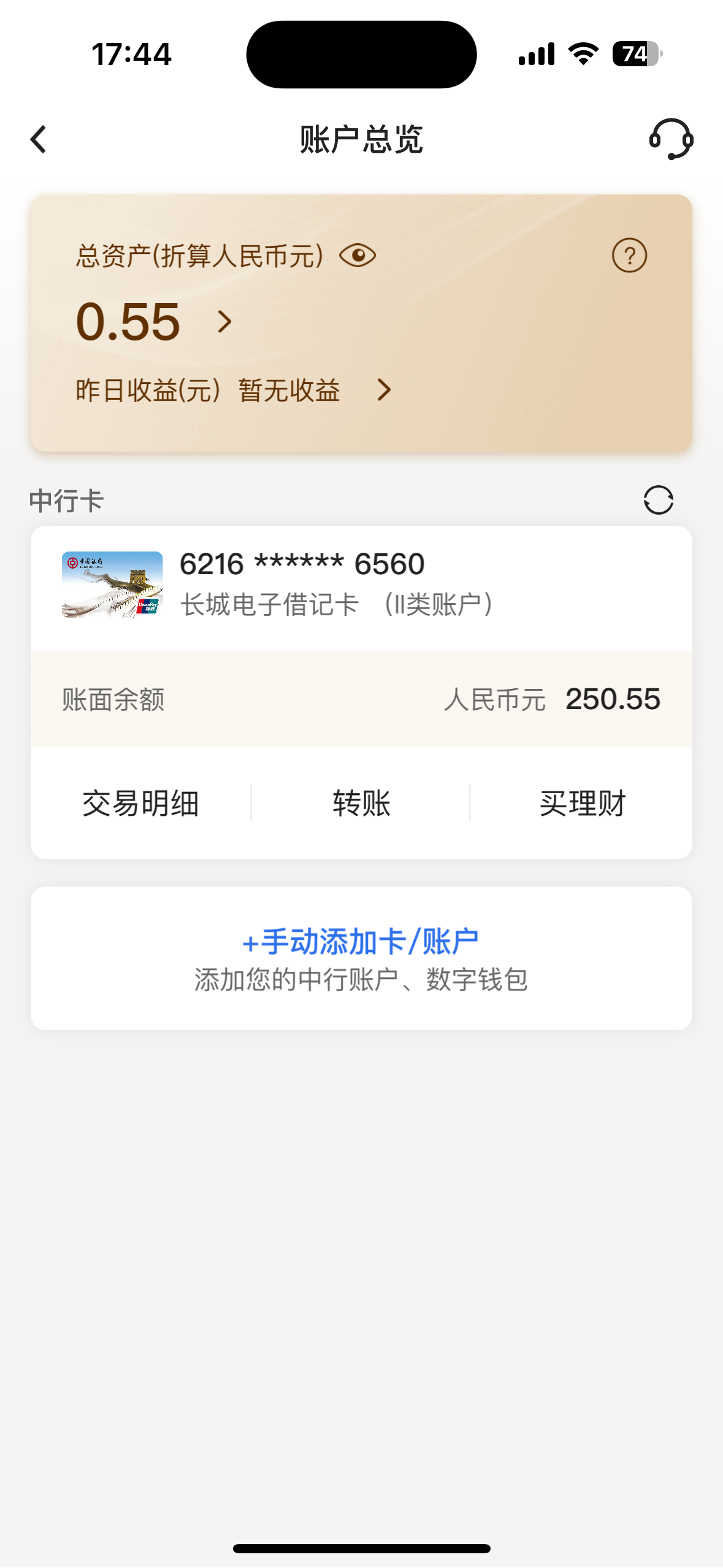
Task: Open 昨日收益 暂无收益 details
Action: point(384,390)
